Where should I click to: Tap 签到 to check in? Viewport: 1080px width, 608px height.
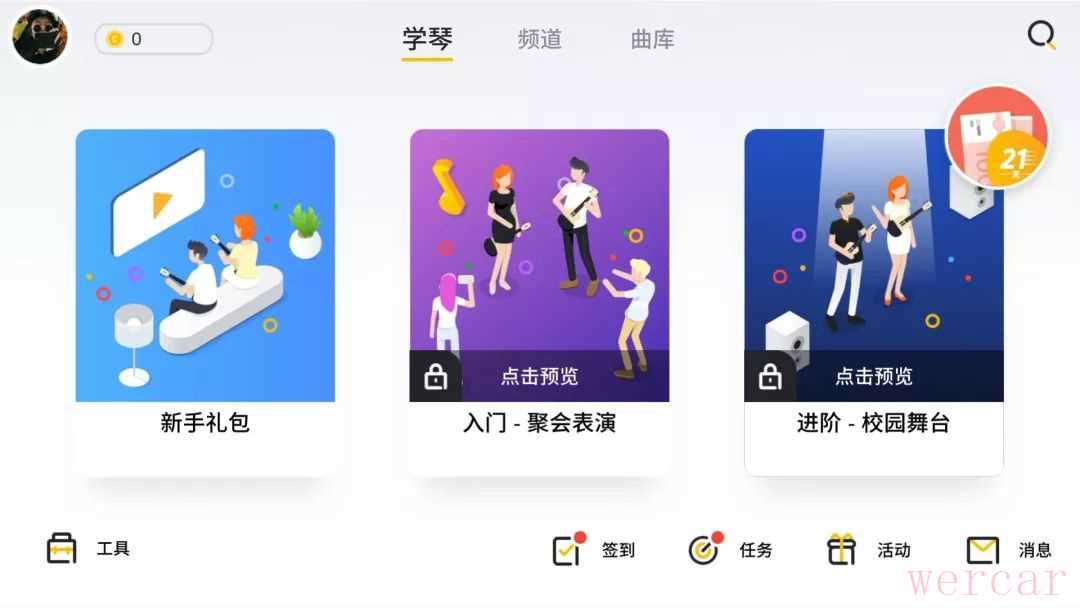pos(594,550)
